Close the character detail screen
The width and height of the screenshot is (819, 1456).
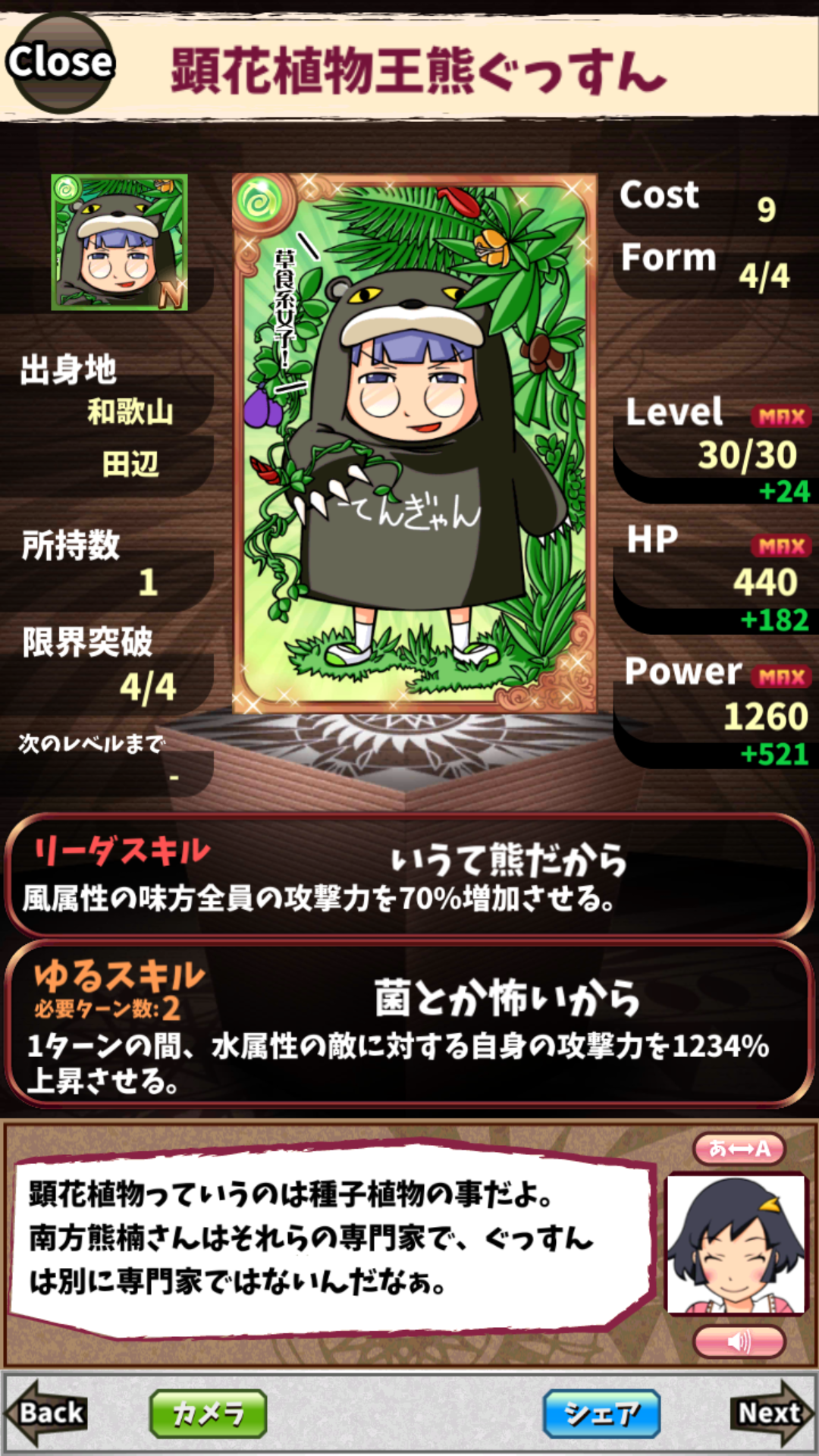(x=61, y=62)
